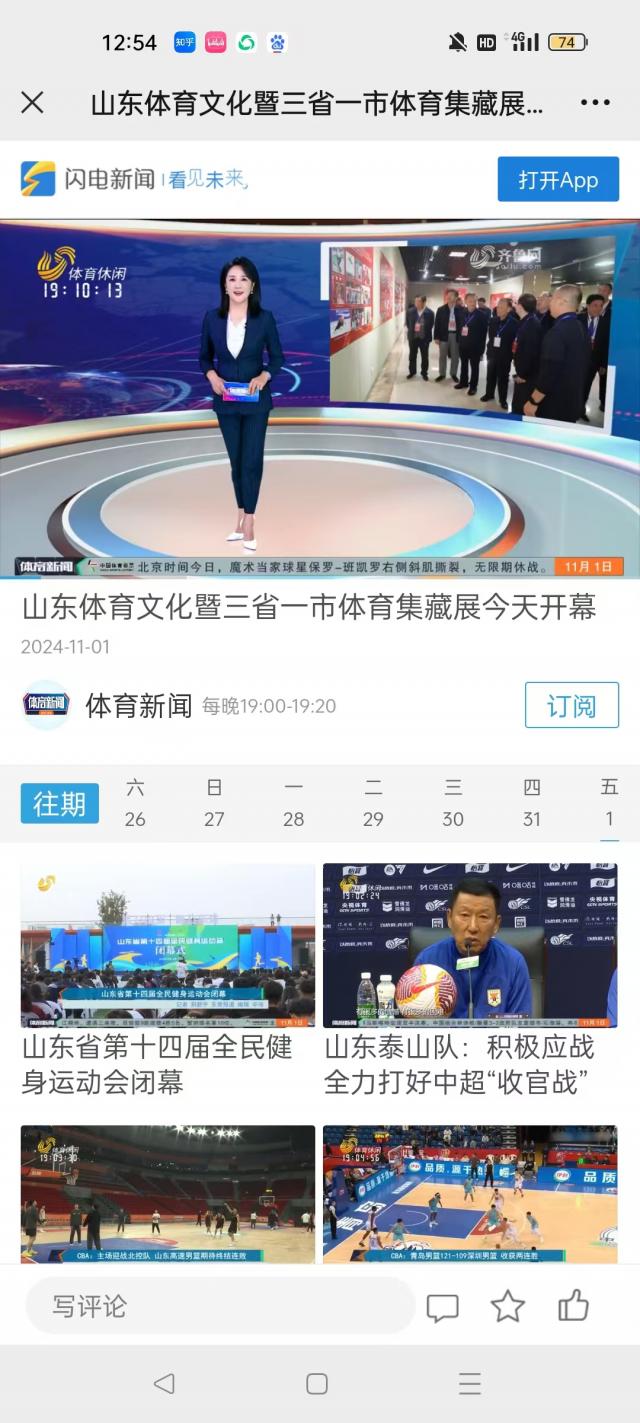This screenshot has width=640, height=1423.
Task: View comments via the speech bubble icon
Action: 443,1307
